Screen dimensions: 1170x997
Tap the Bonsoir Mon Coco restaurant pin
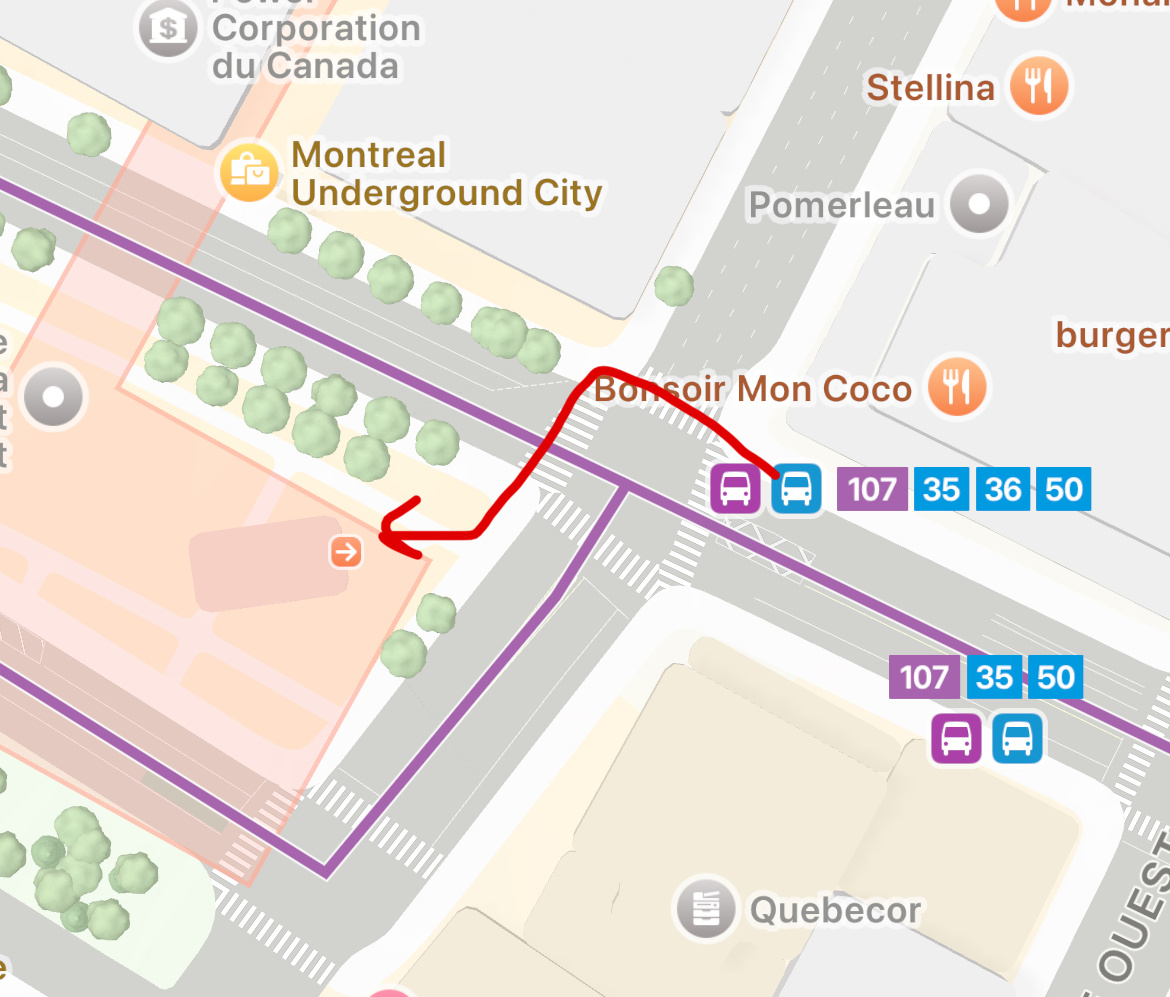pos(956,388)
